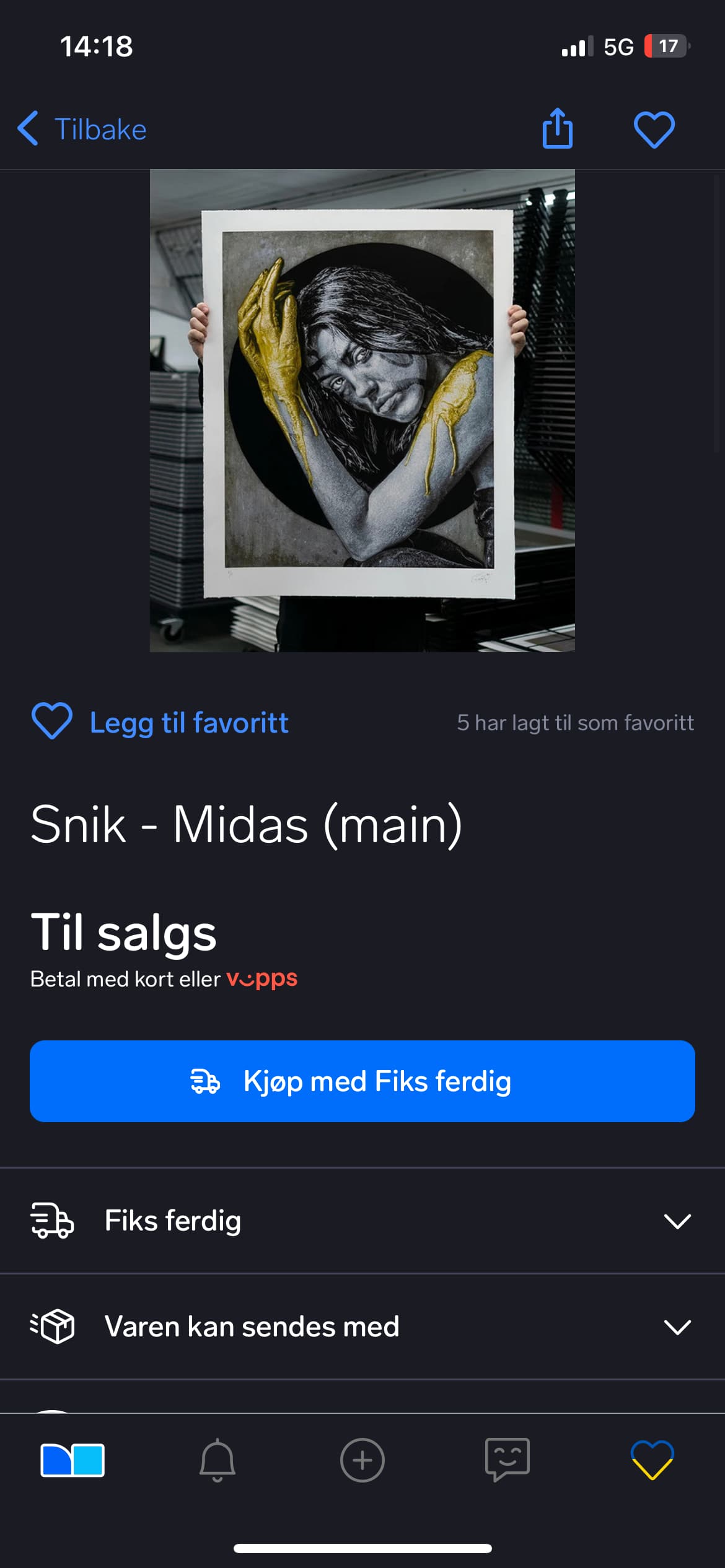Screen dimensions: 725x1568
Task: Expand the Fiks ferdig section
Action: (362, 1221)
